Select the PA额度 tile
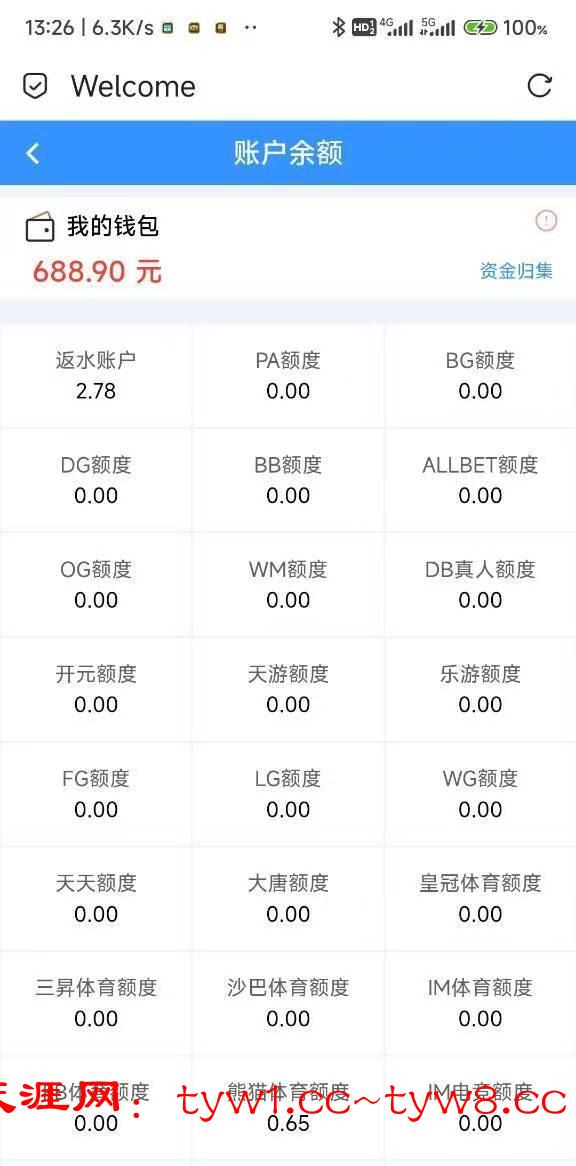Viewport: 576px width, 1166px height. 288,376
